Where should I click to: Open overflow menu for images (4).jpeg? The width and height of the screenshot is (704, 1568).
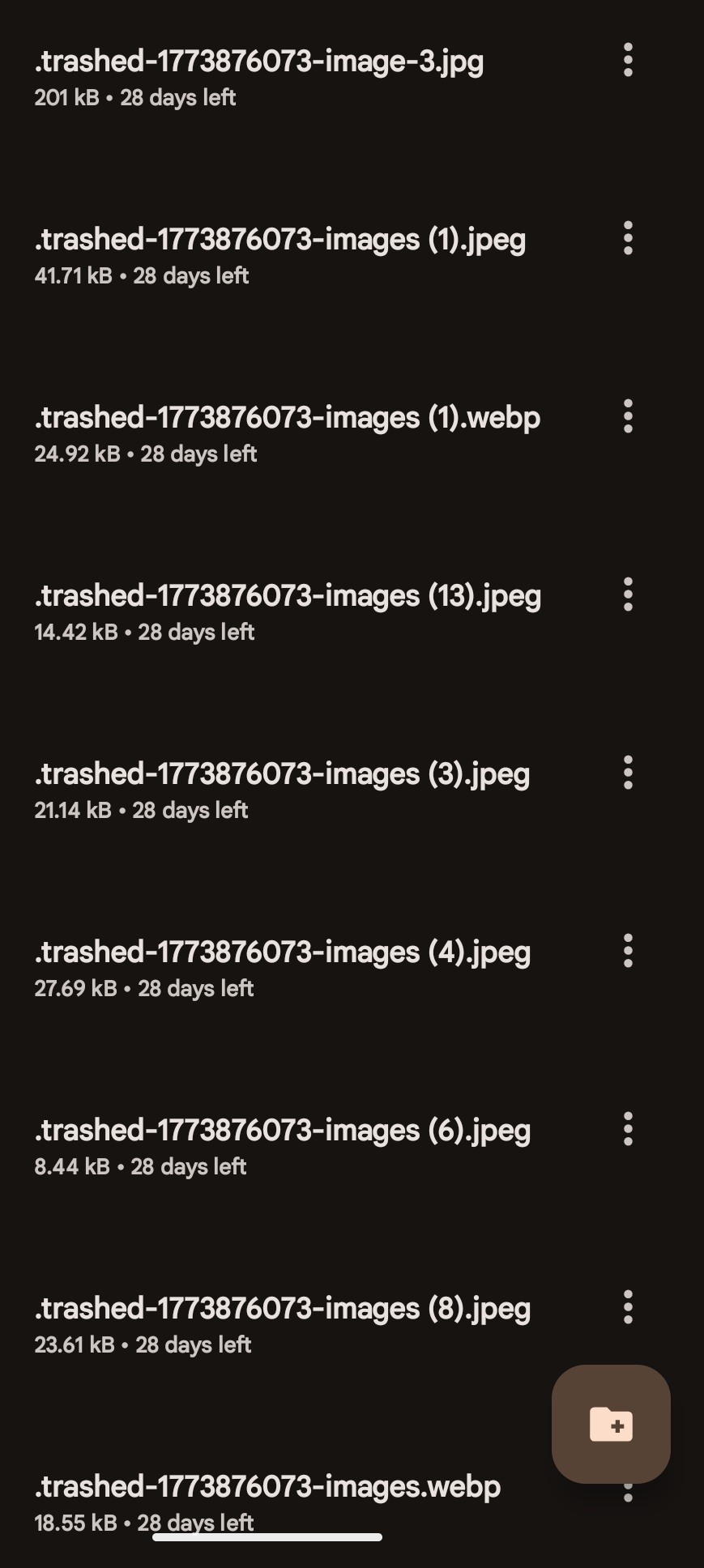tap(628, 952)
